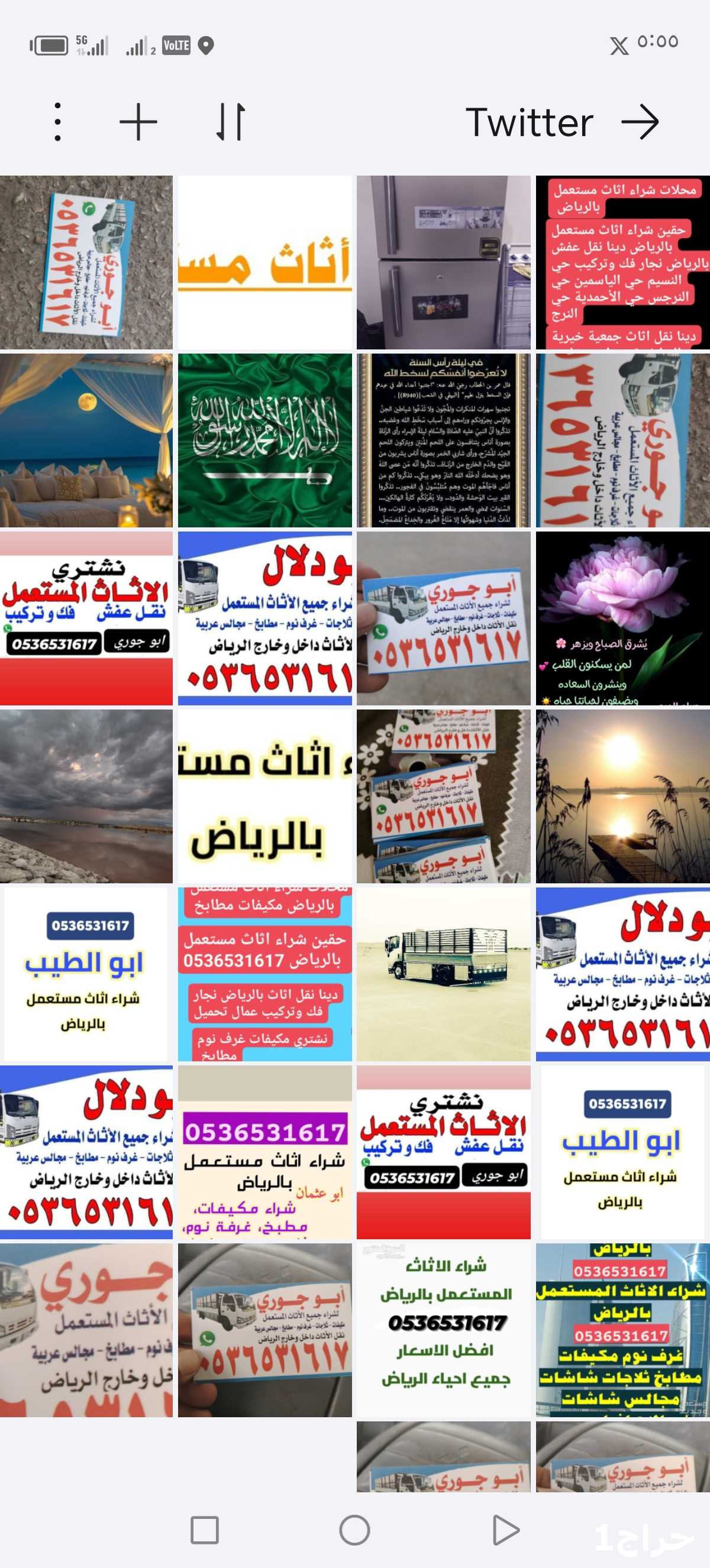710x1568 pixels.
Task: Go to the home screen via circle button
Action: pos(354,1530)
